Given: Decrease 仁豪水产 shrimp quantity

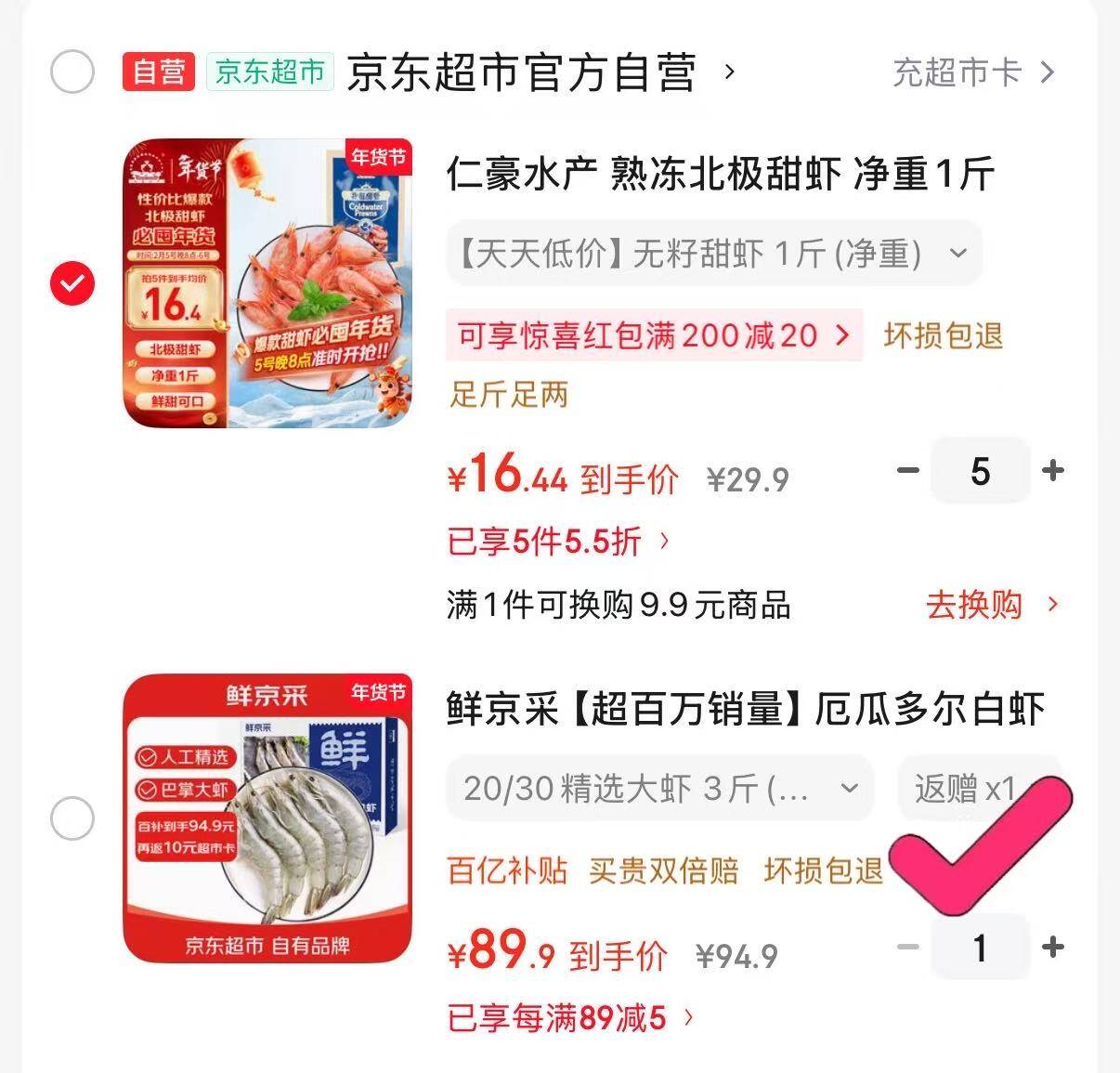Looking at the screenshot, I should click(907, 471).
